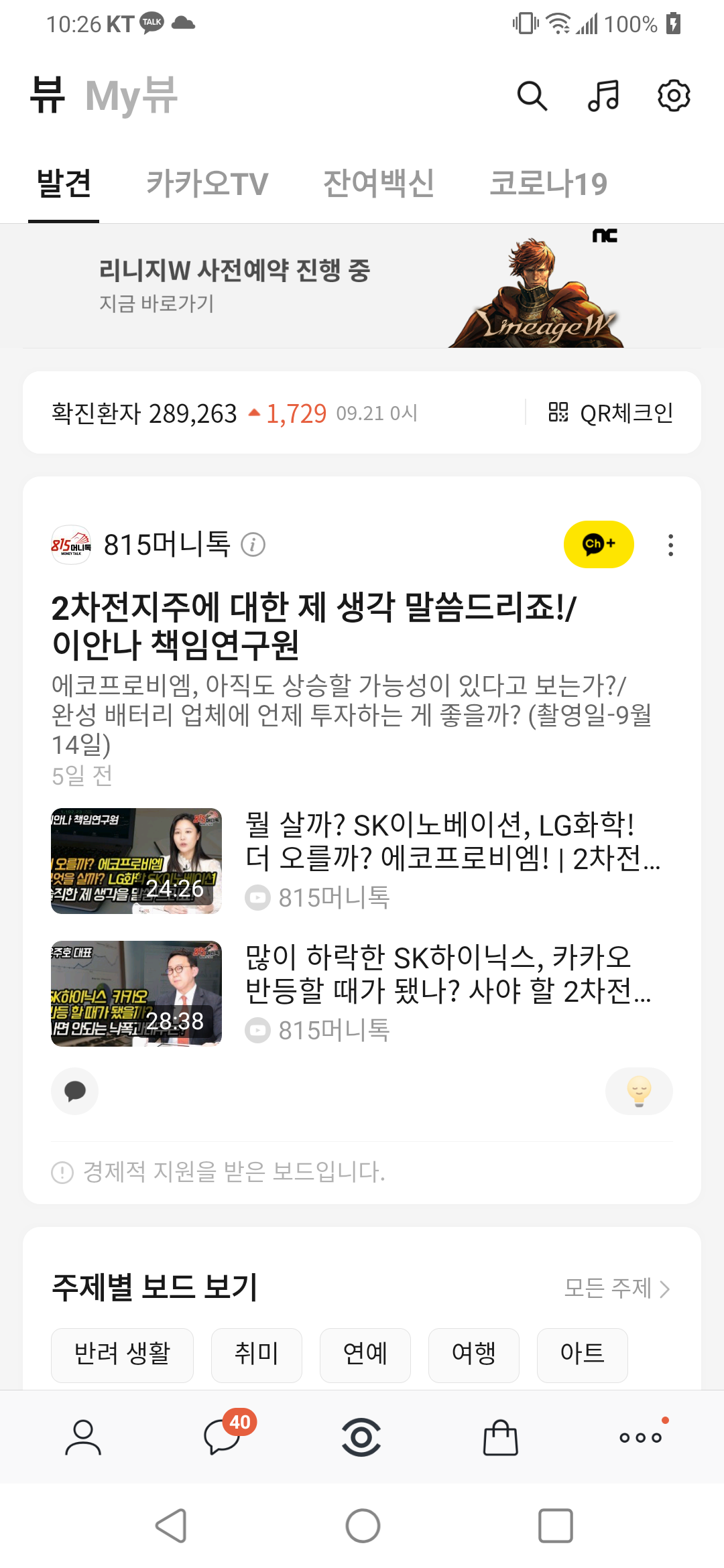Select the 여행 topic chip

pyautogui.click(x=473, y=1354)
